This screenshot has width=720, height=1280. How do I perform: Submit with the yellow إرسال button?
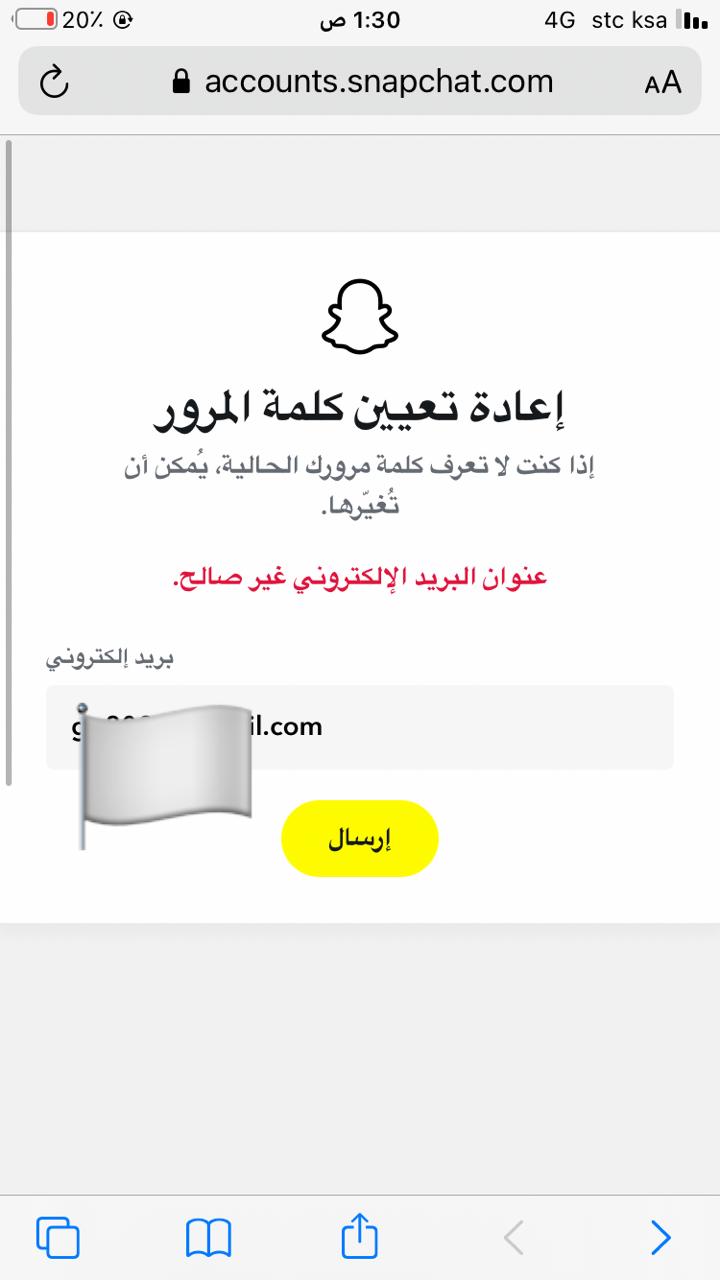click(x=360, y=838)
